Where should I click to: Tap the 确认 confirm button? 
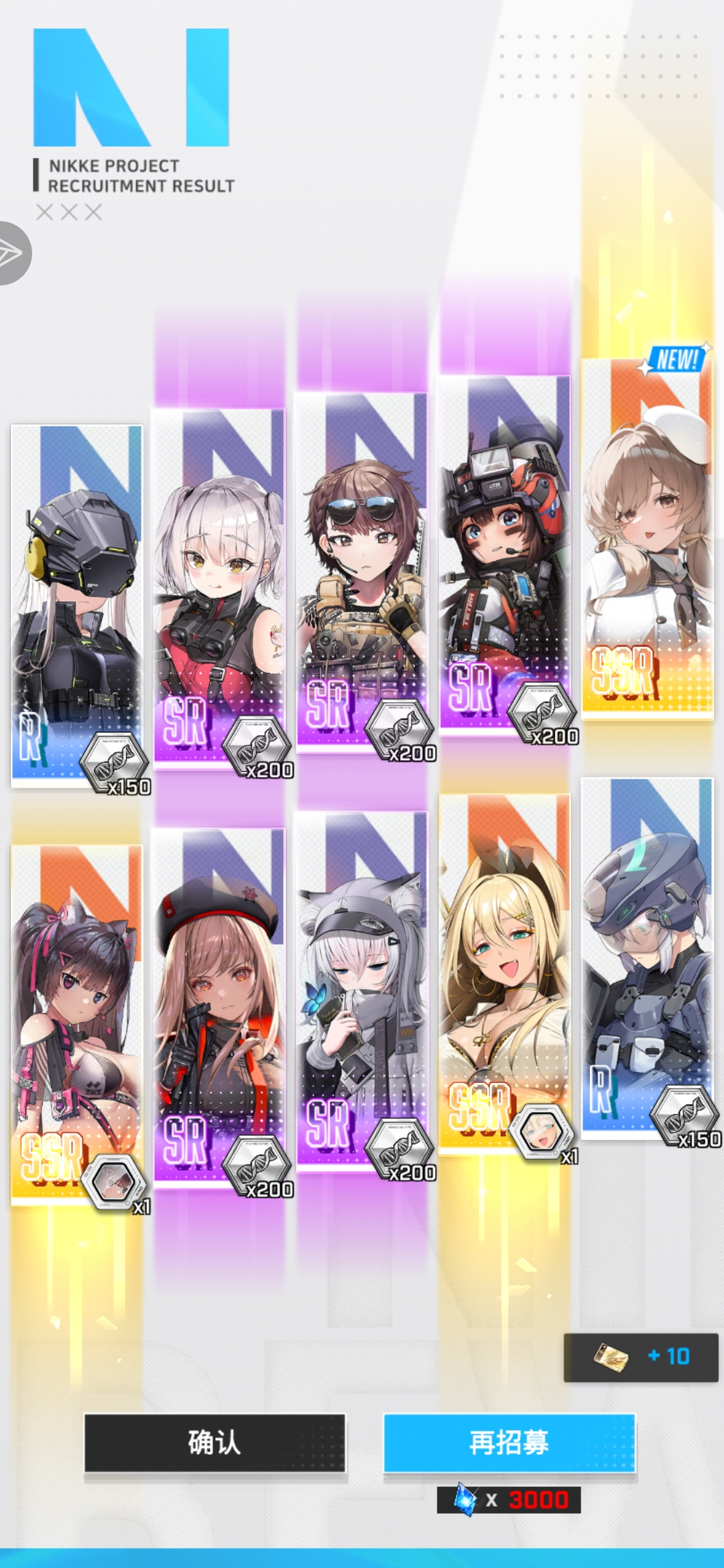point(215,1442)
